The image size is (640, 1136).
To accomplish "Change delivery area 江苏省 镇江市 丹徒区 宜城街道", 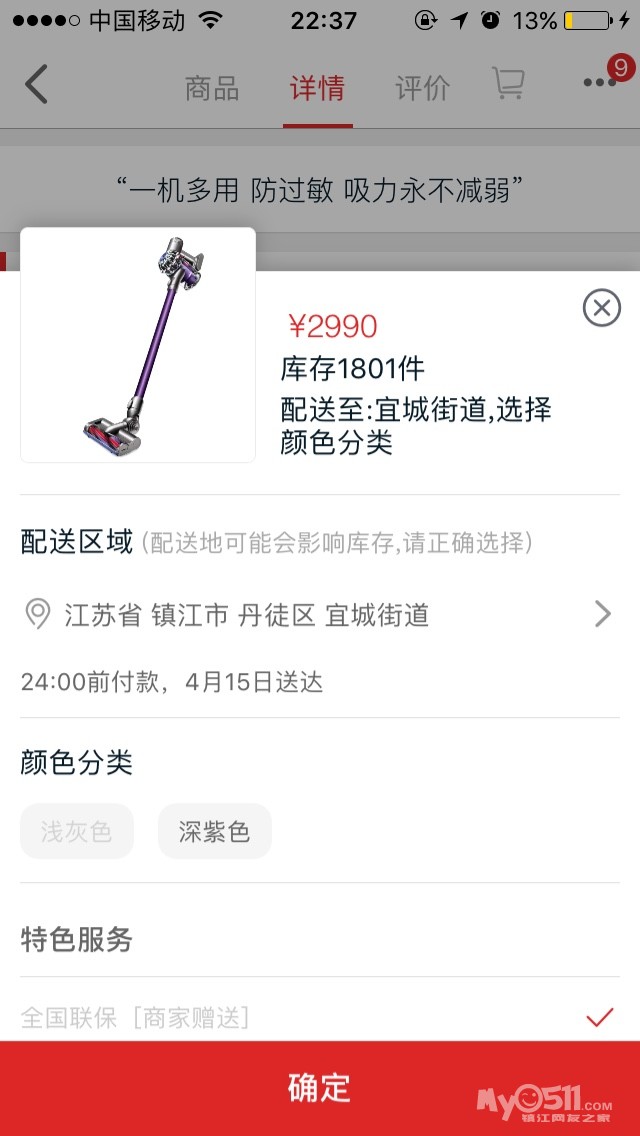I will [x=320, y=614].
